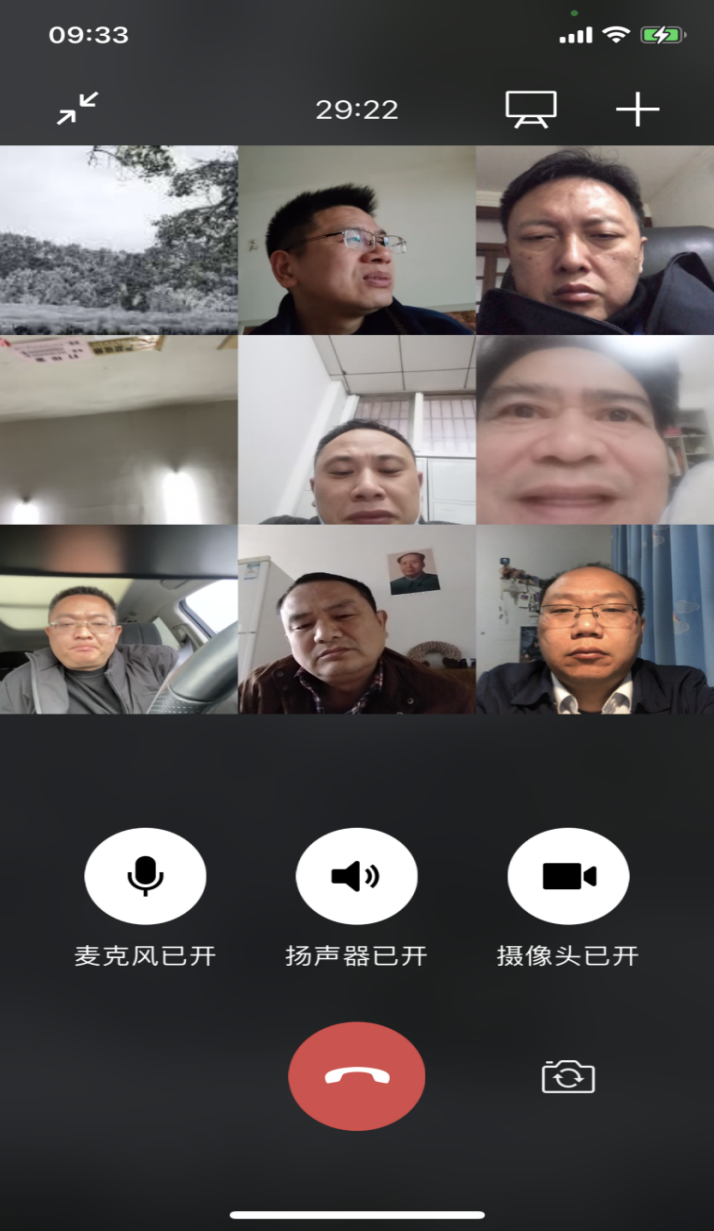Turn off the speaker
The width and height of the screenshot is (714, 1231).
click(356, 876)
